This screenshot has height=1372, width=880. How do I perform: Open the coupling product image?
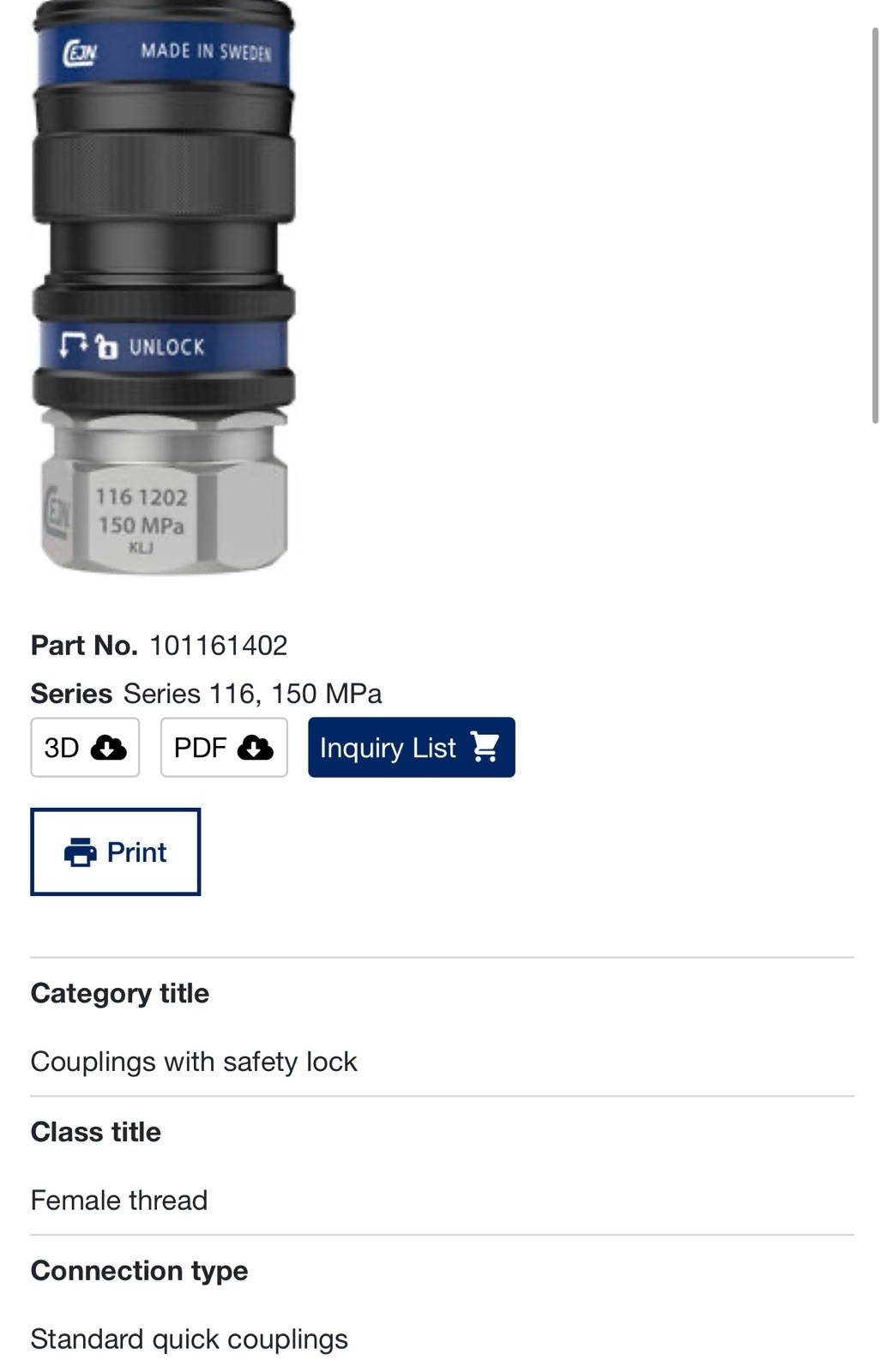(x=164, y=287)
